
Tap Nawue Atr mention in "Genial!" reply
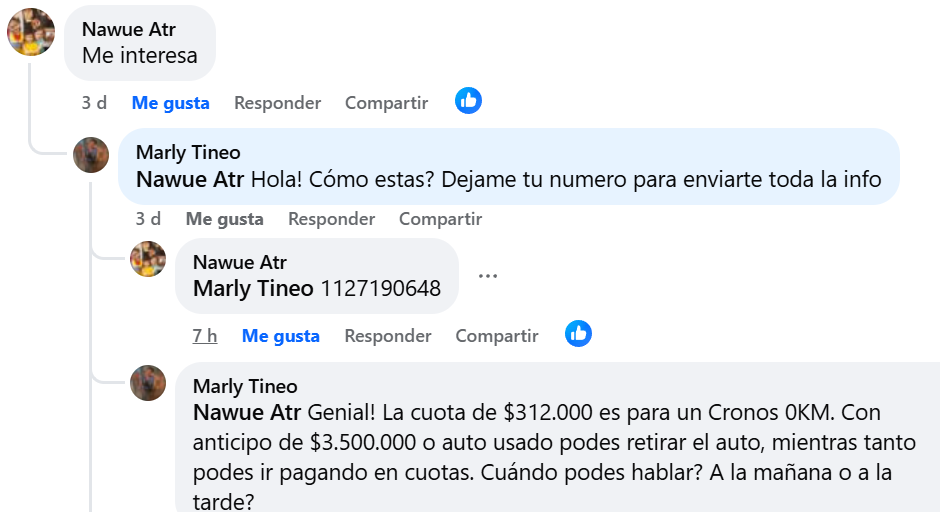(x=247, y=412)
